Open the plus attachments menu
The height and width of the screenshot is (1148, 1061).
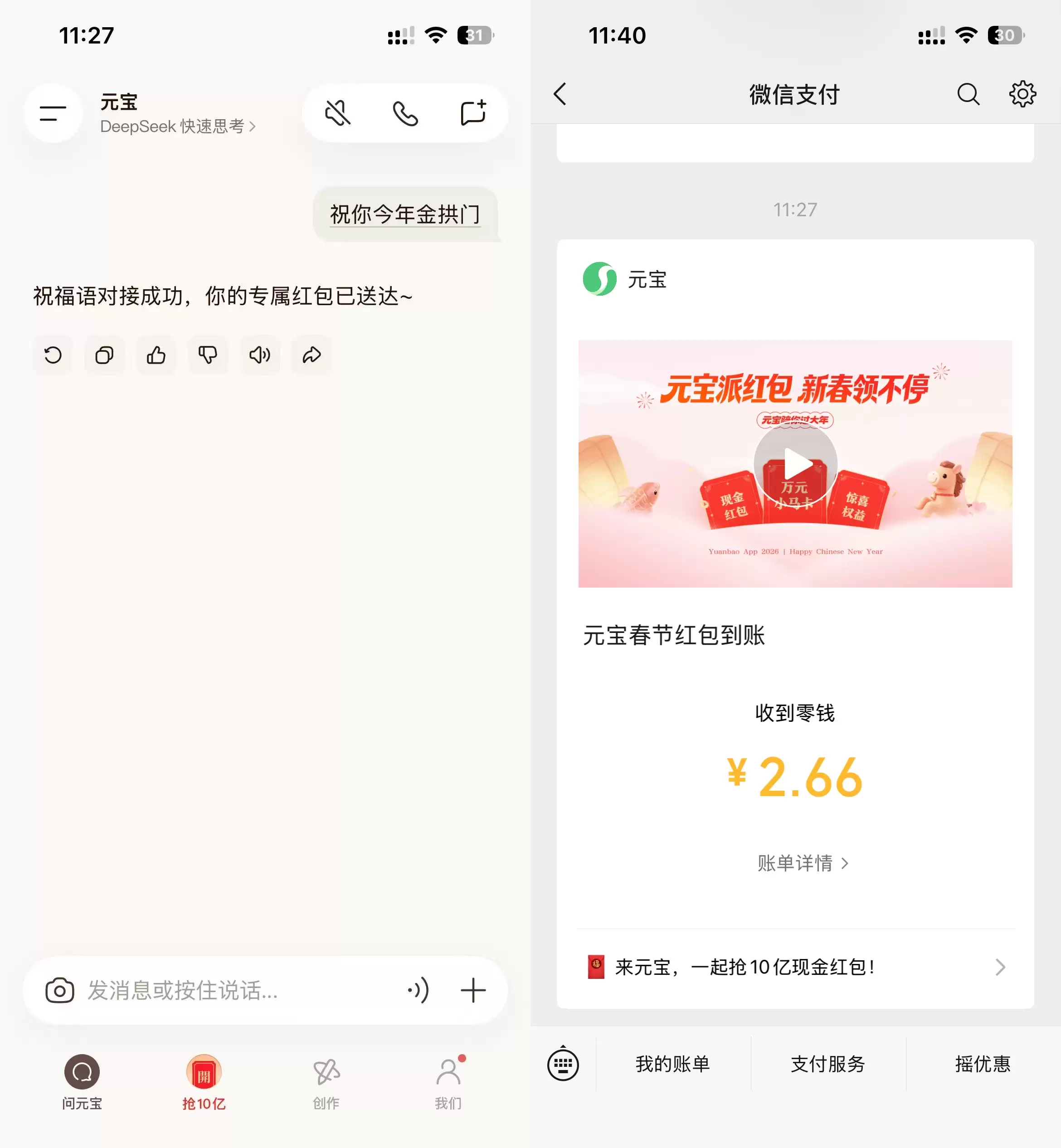pos(473,990)
